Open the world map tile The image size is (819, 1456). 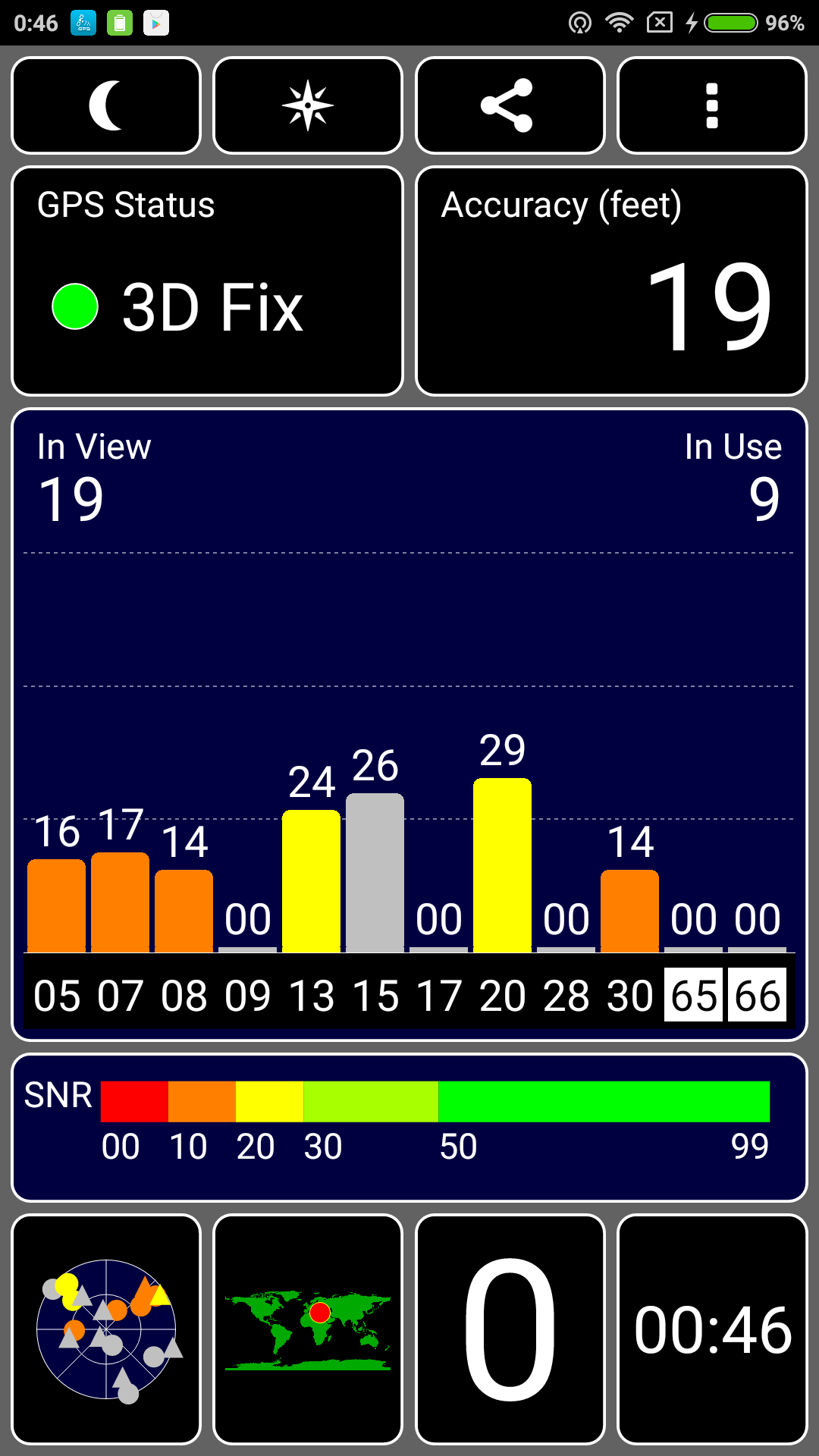pyautogui.click(x=308, y=1329)
